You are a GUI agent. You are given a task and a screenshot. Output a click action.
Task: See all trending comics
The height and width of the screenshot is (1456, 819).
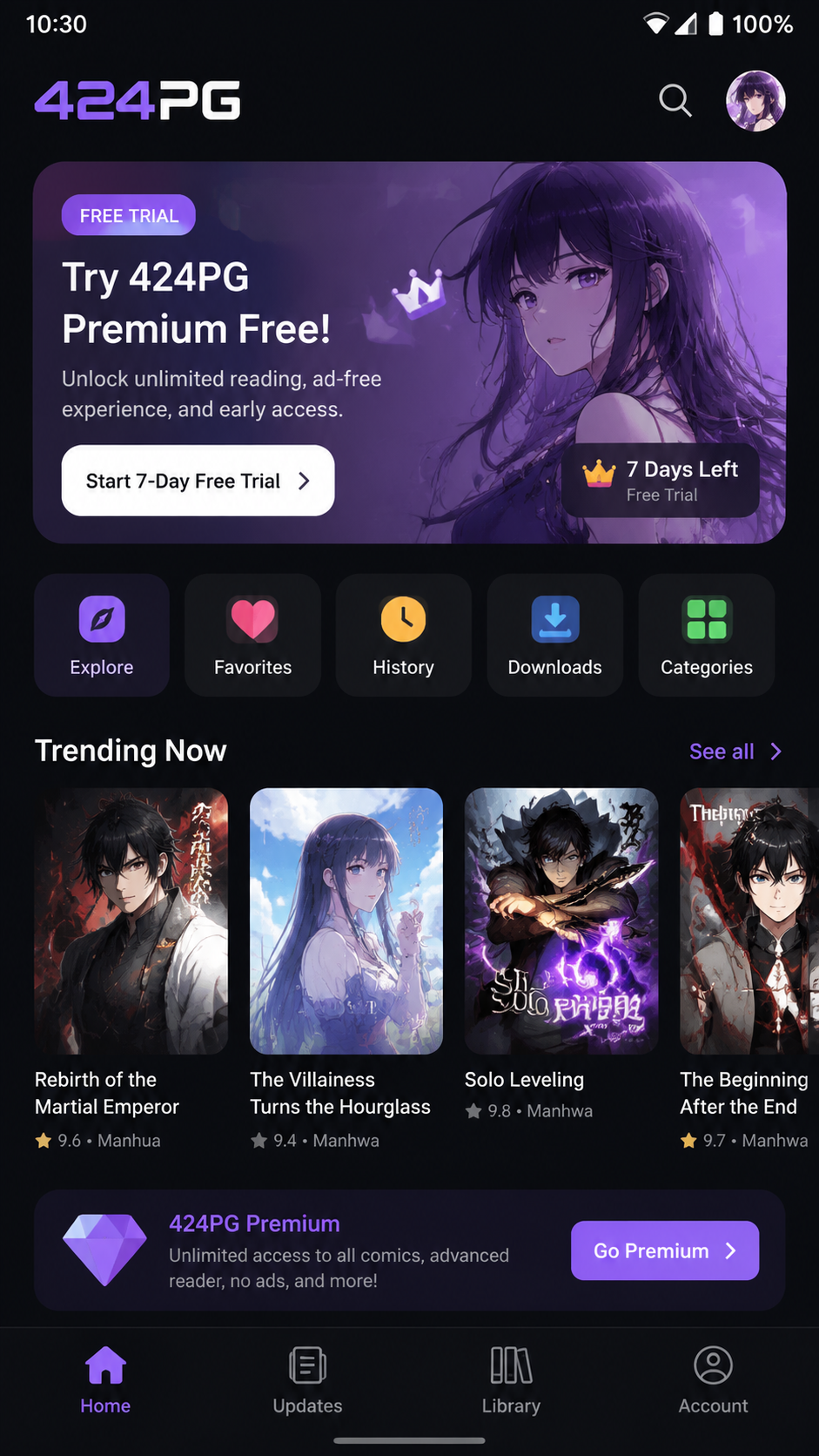[736, 752]
